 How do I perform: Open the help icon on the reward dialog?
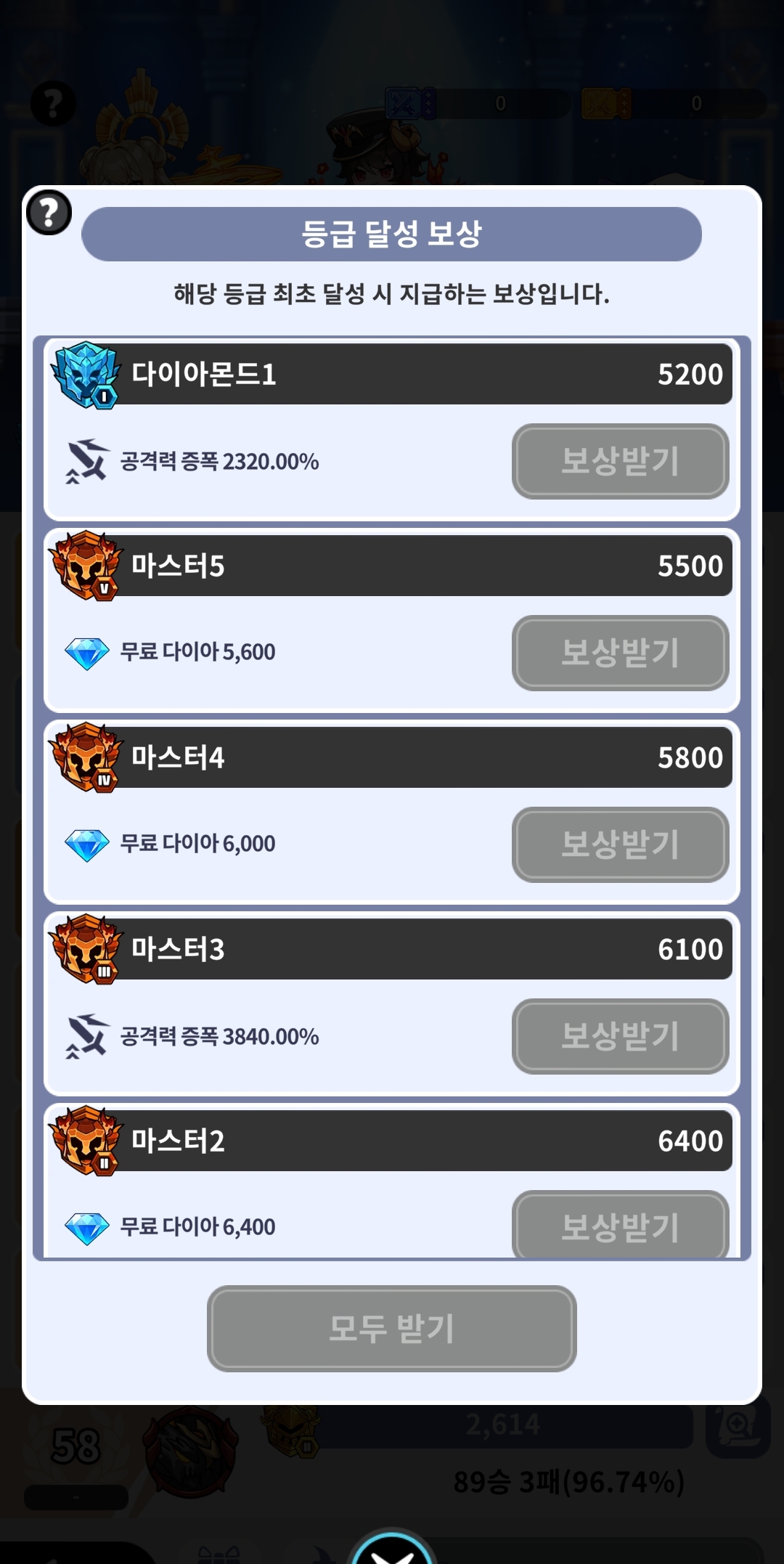coord(49,213)
